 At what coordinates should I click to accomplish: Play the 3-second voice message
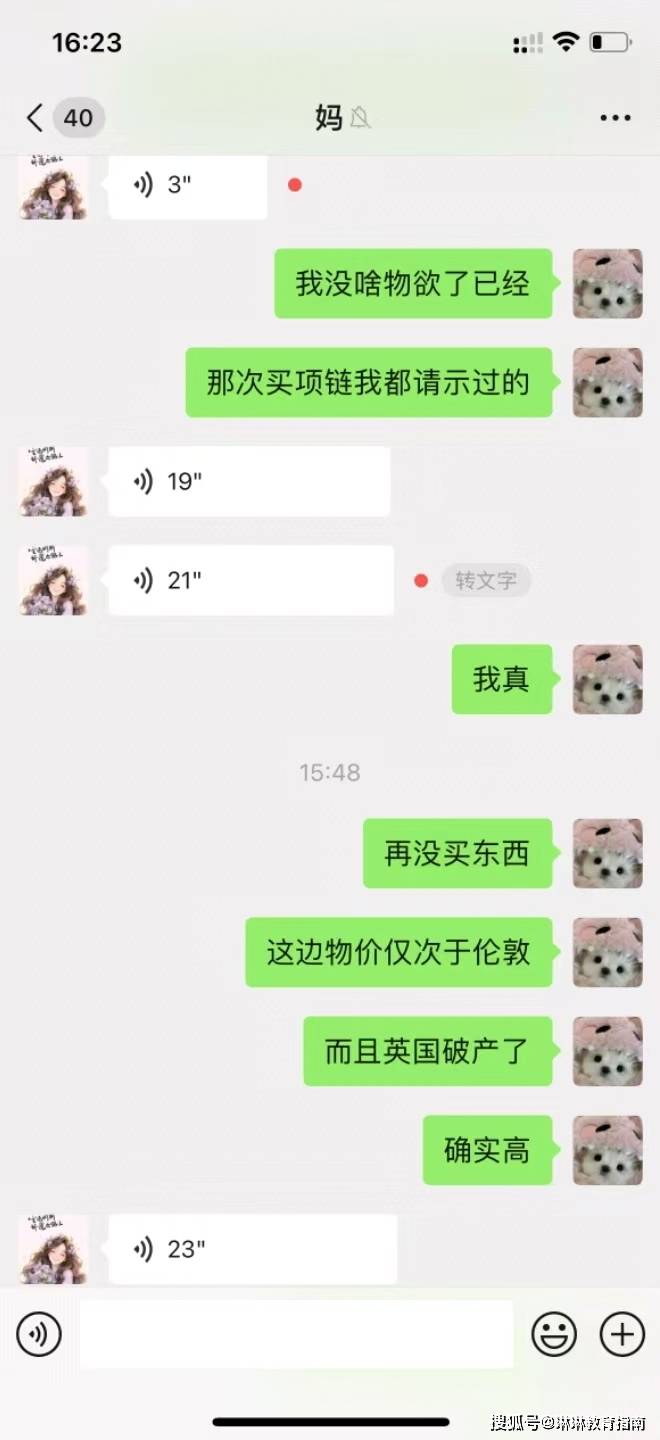(x=187, y=186)
